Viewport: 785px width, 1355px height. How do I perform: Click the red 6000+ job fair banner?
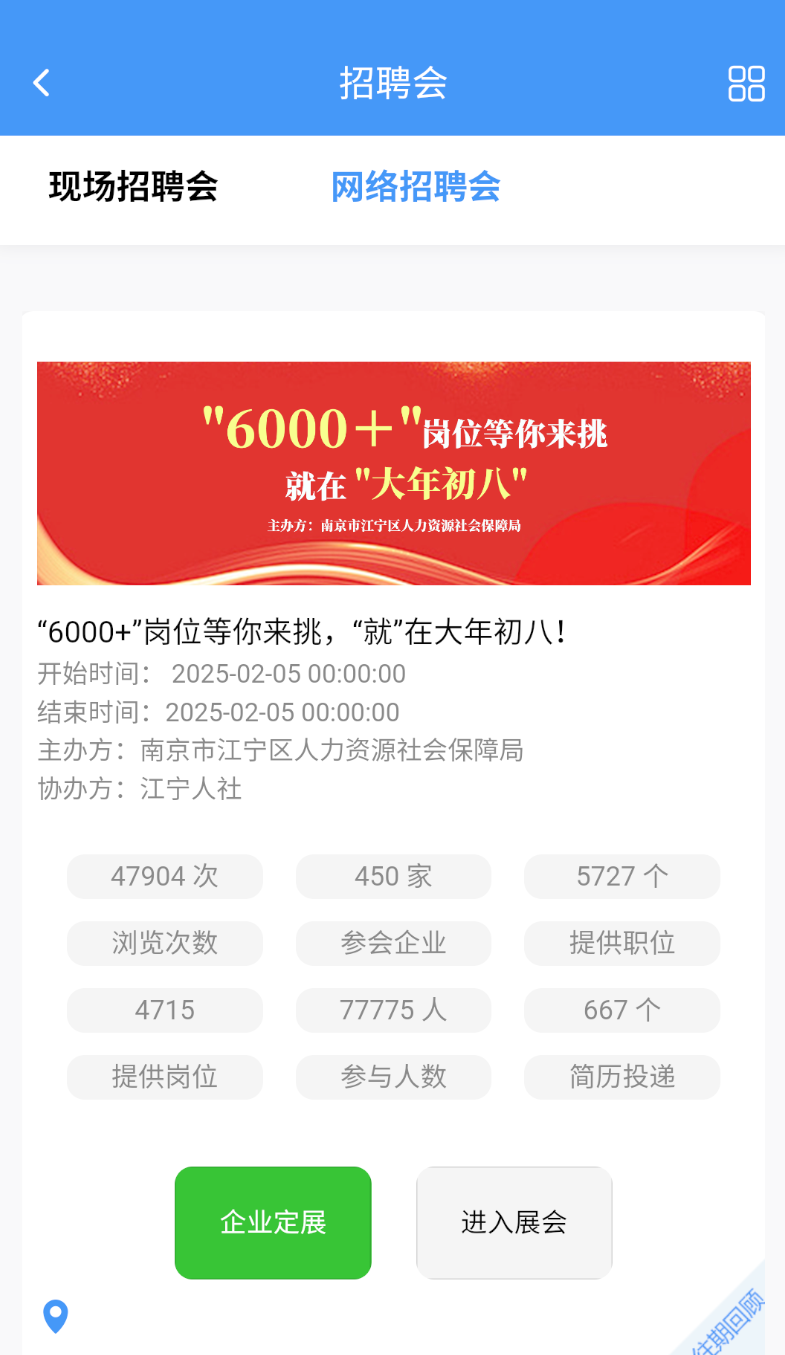393,472
